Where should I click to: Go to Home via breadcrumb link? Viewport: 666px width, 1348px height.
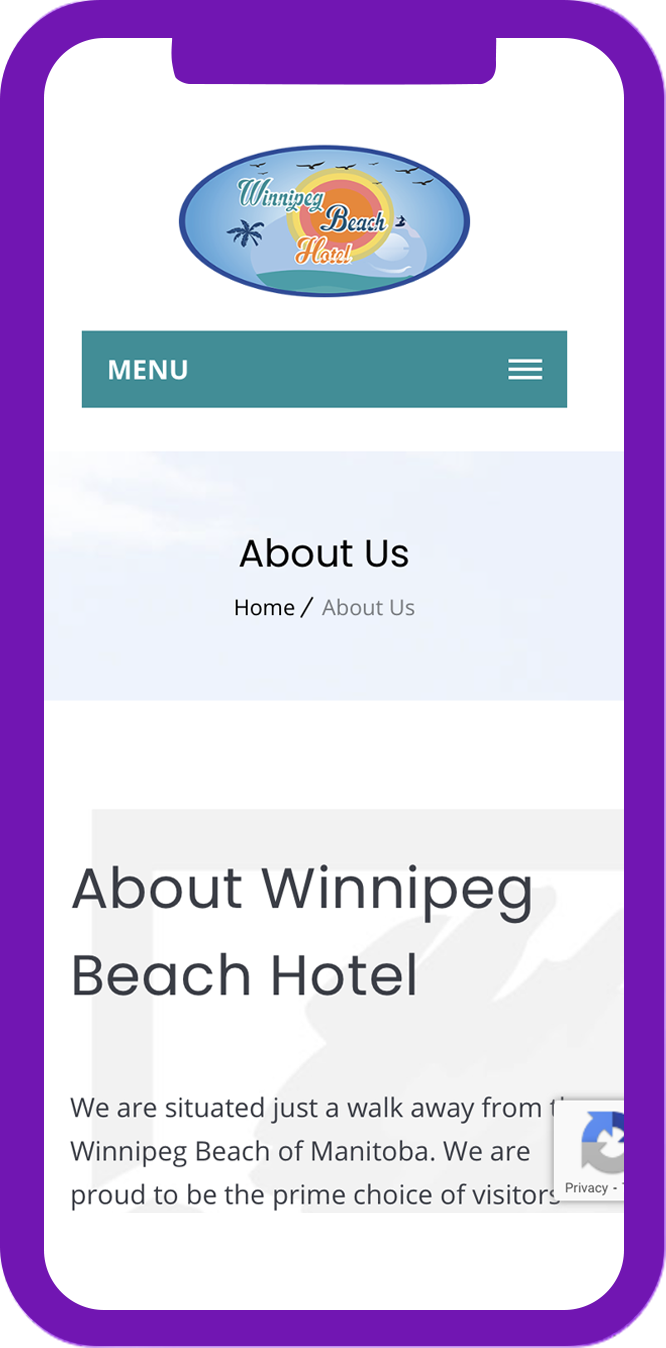tap(264, 607)
